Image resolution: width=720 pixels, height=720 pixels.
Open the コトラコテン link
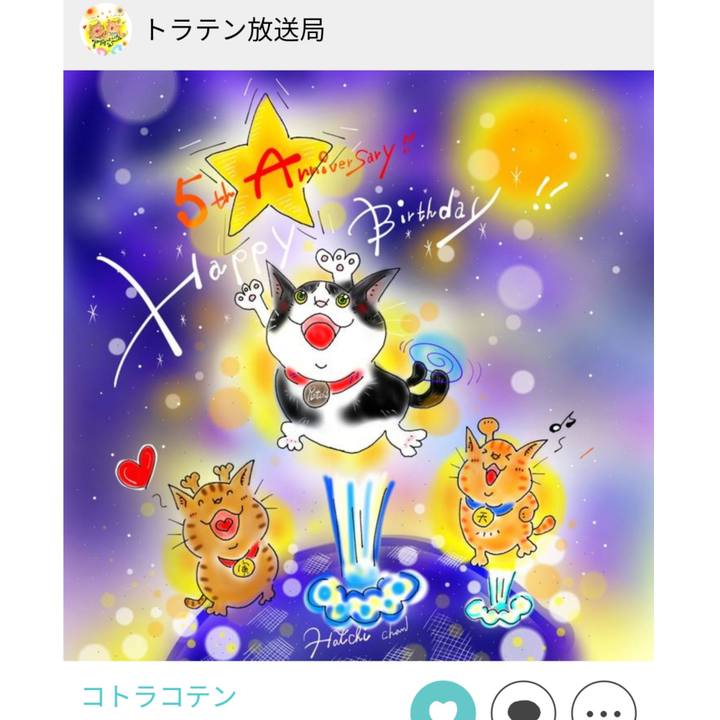coord(157,697)
